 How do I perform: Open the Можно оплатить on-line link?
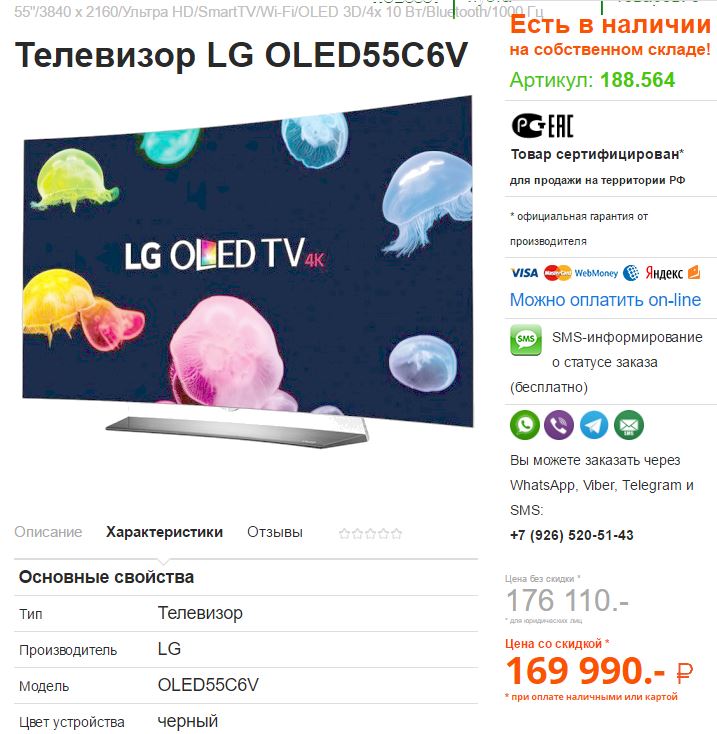pyautogui.click(x=605, y=300)
